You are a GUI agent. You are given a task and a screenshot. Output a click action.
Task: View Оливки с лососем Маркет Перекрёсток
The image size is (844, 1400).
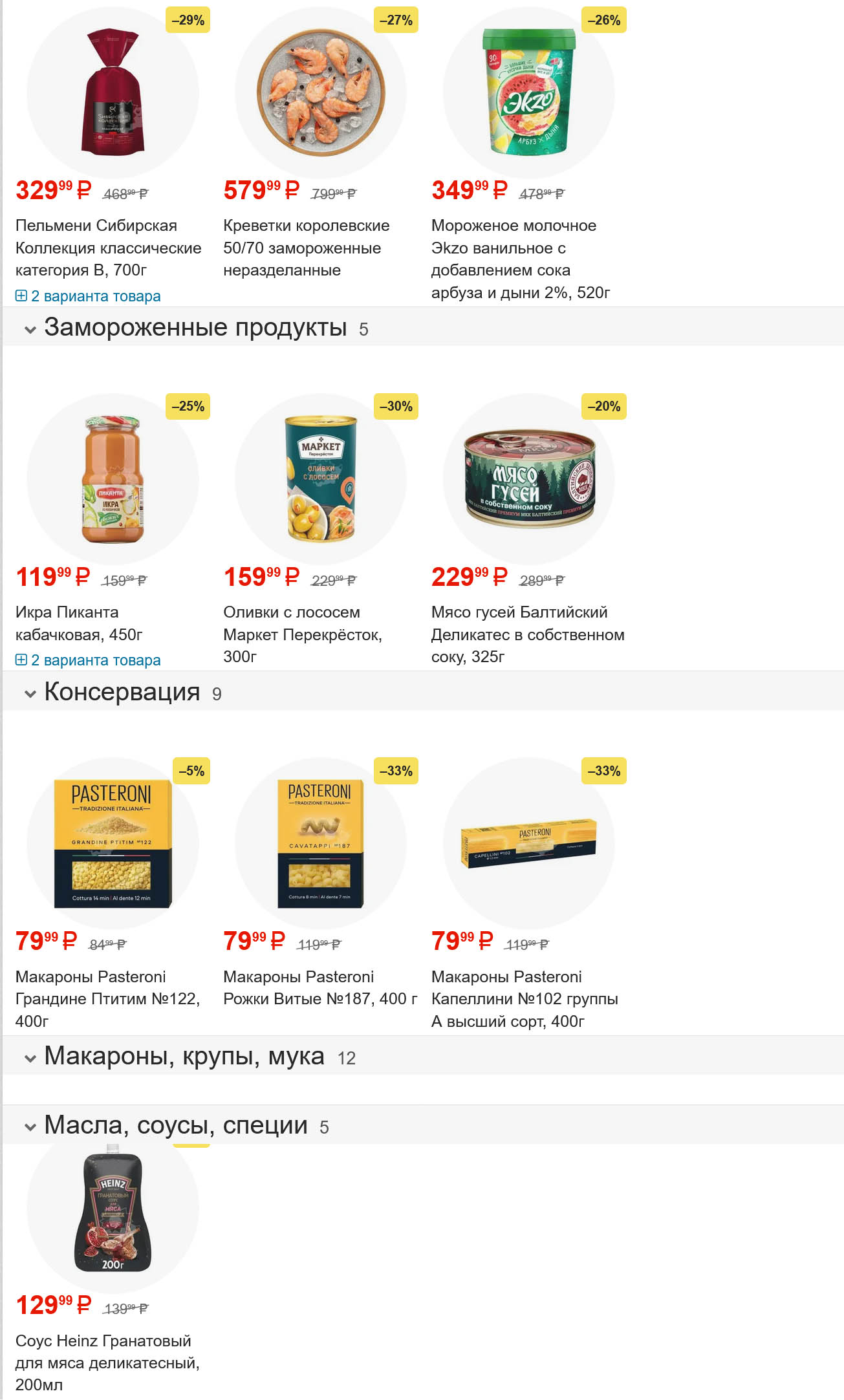tap(302, 634)
